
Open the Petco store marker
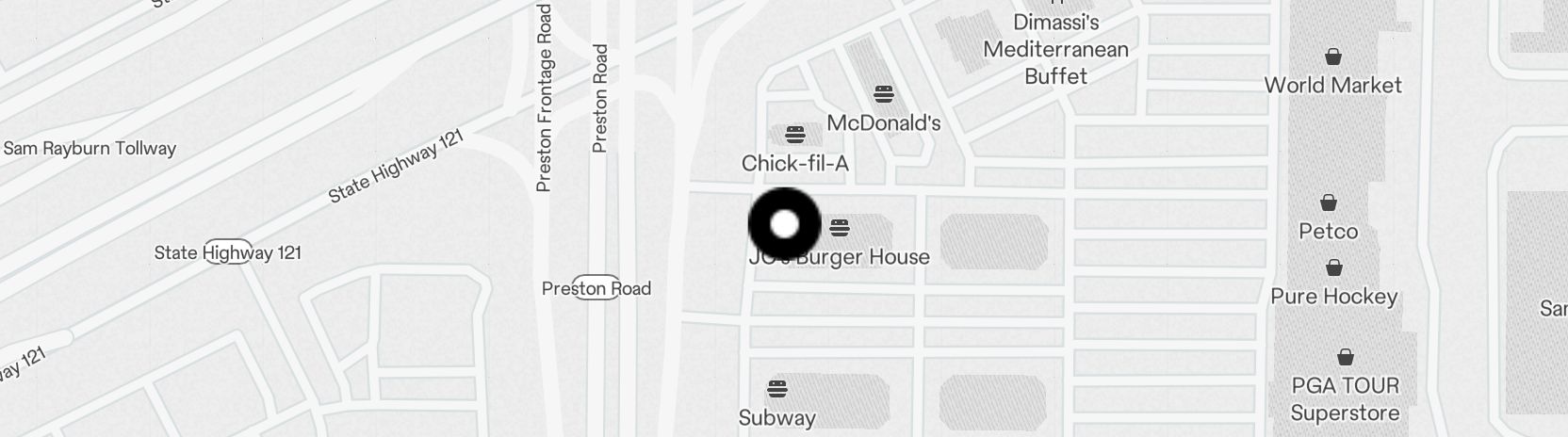pyautogui.click(x=1329, y=202)
